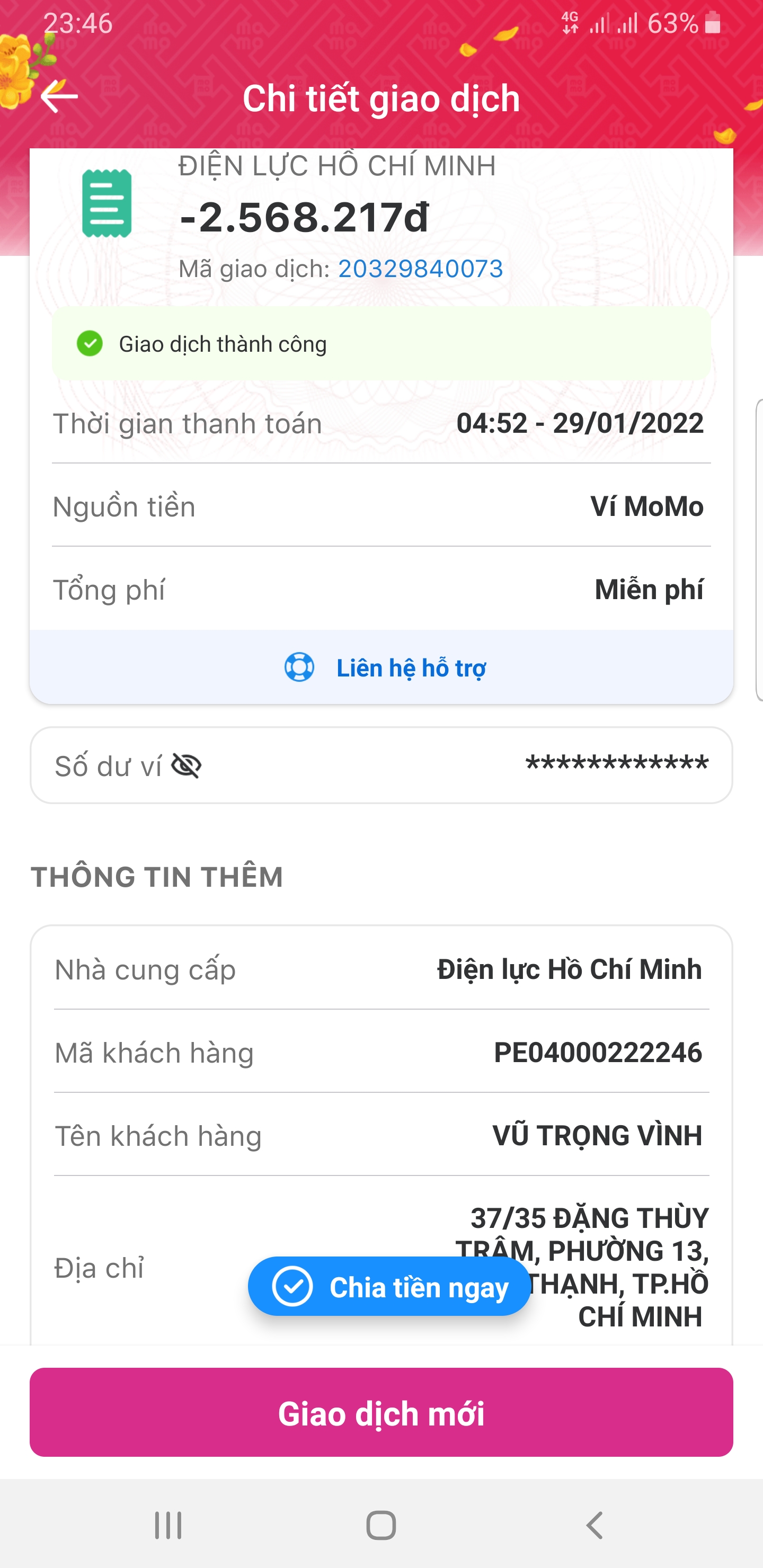Go to the home screen

(x=381, y=1526)
